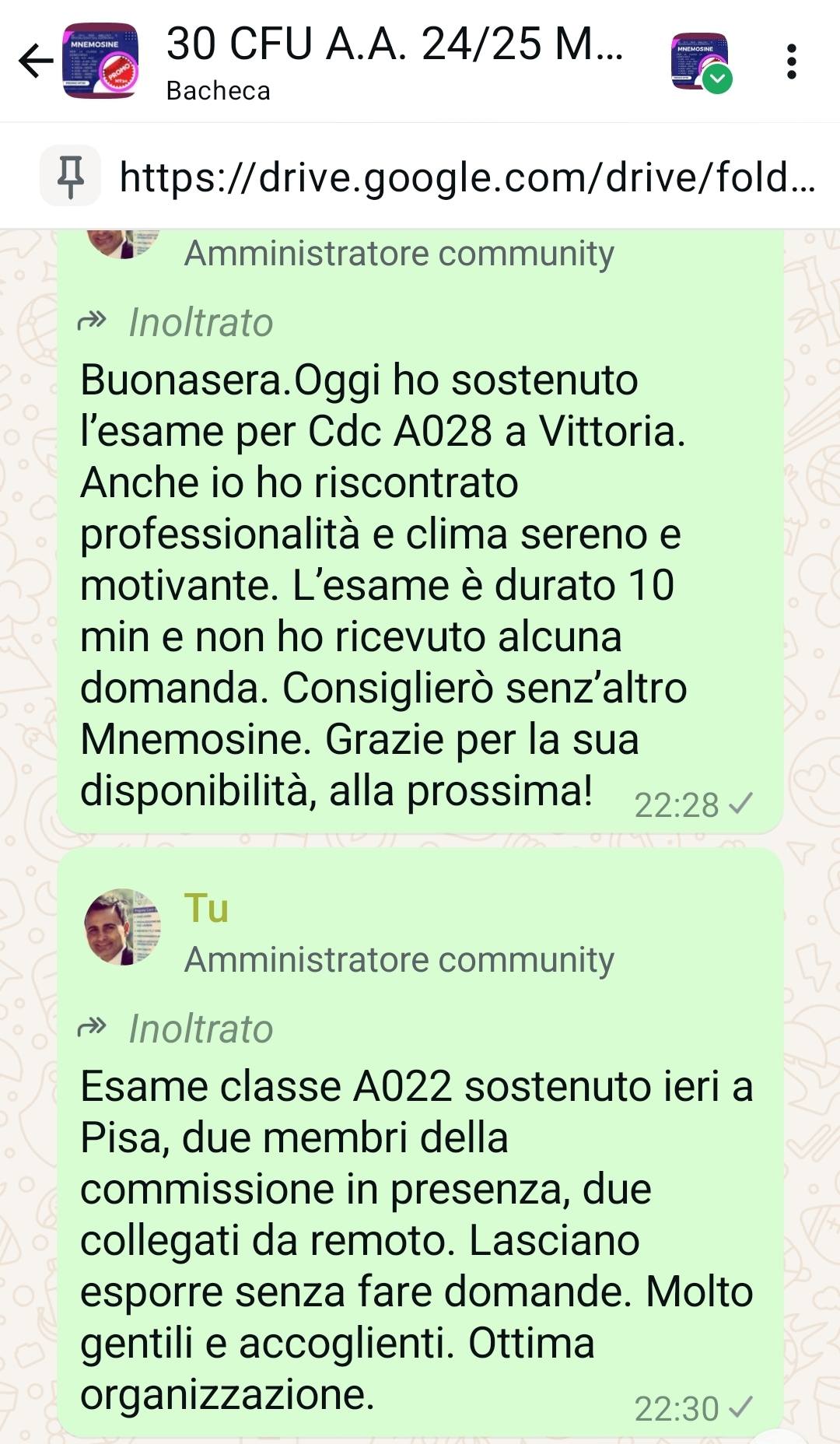Open the sender avatar on the A022 message
Screen dimensions: 840x1444
click(x=122, y=927)
